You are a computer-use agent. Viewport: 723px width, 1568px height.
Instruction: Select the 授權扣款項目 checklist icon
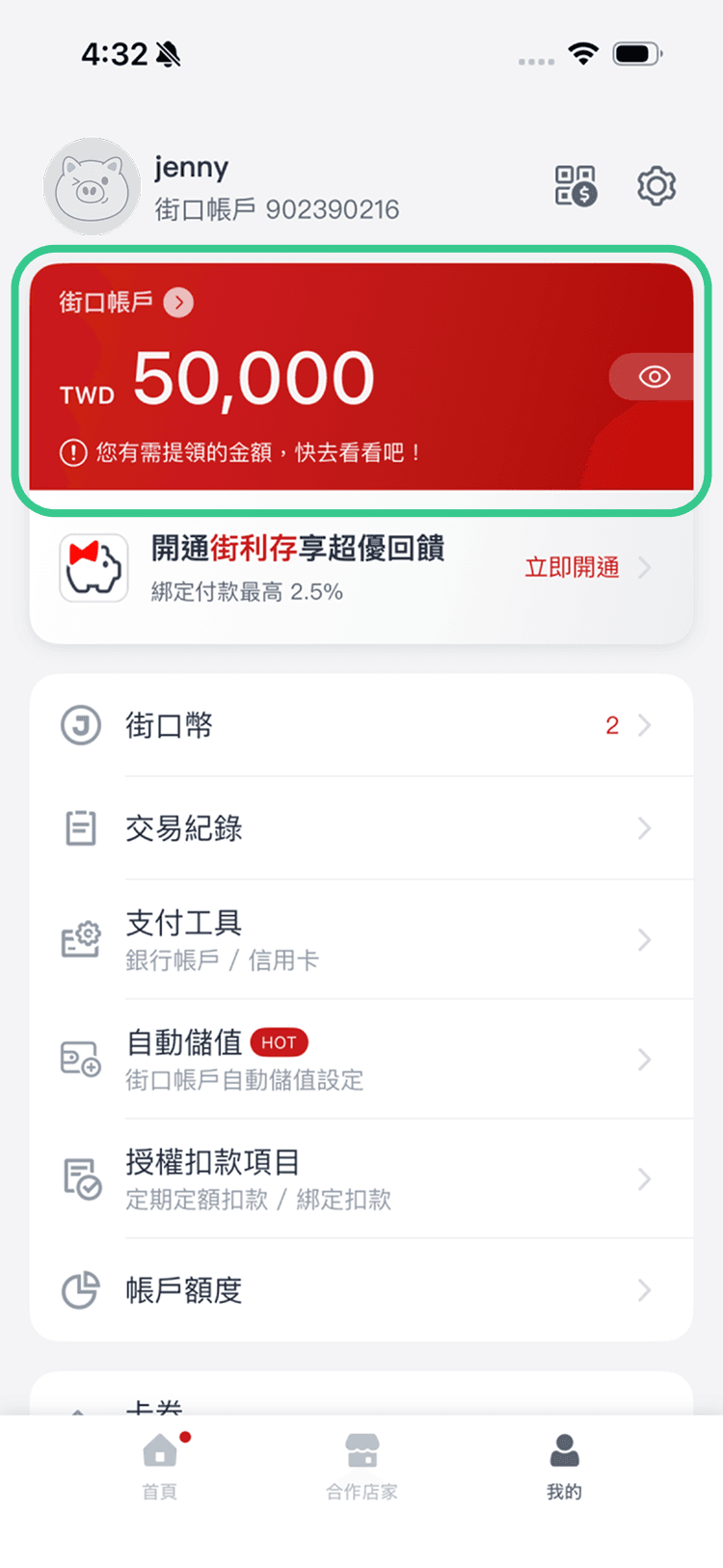81,1178
